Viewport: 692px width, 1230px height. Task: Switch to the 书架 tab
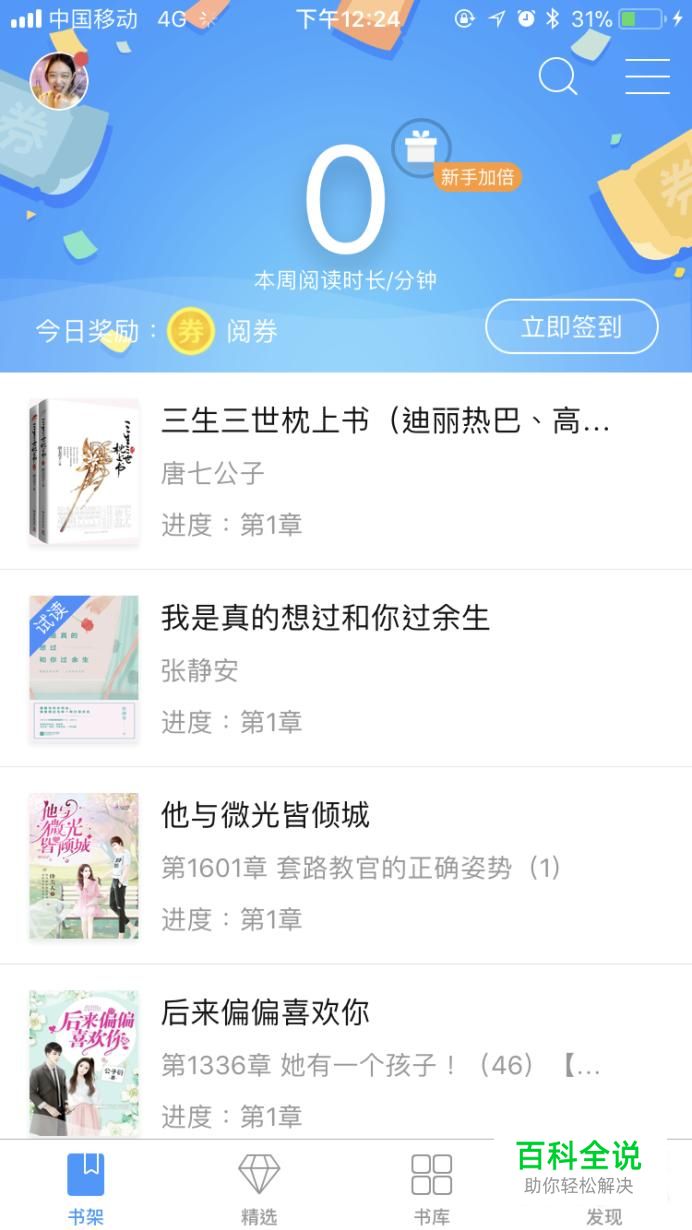86,1188
